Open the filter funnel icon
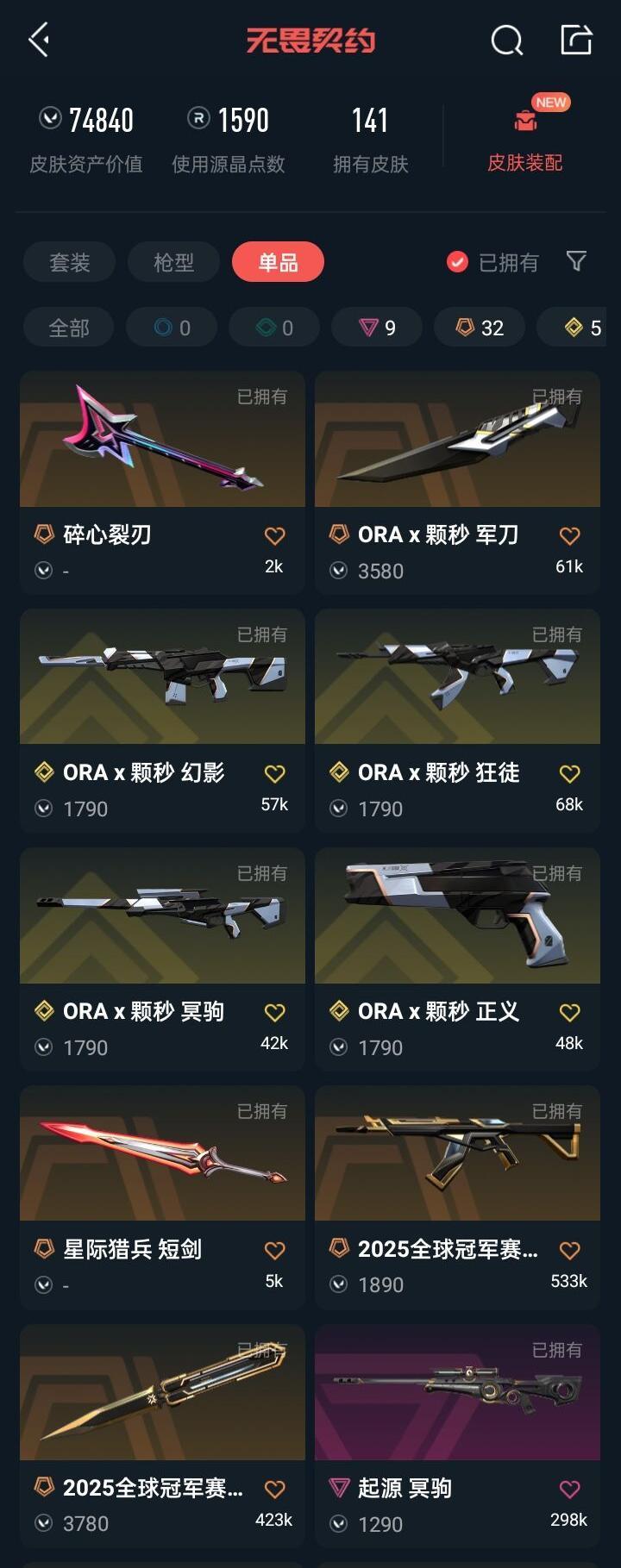This screenshot has height=1568, width=621. pos(576,261)
